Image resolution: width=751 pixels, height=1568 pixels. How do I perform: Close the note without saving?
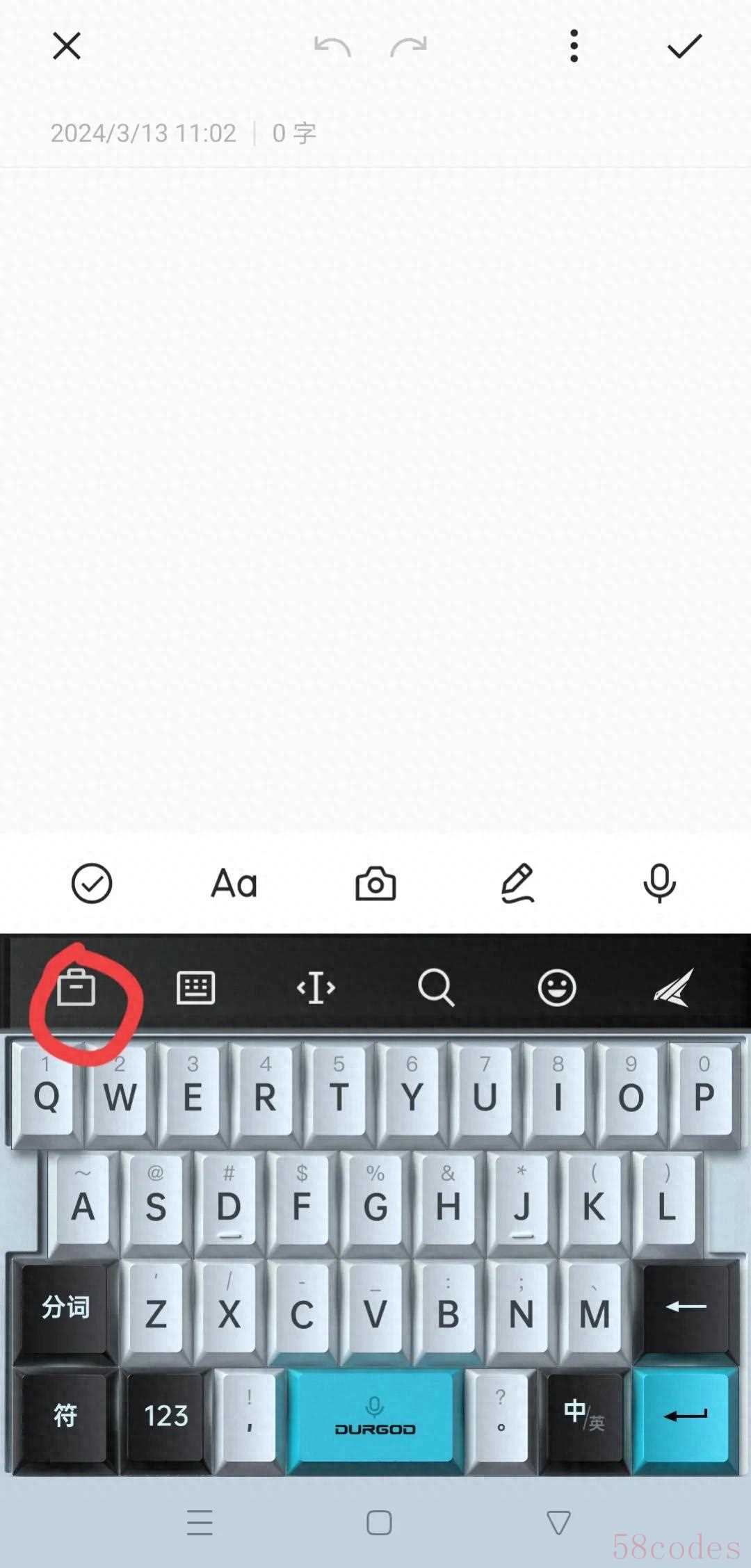pos(67,47)
